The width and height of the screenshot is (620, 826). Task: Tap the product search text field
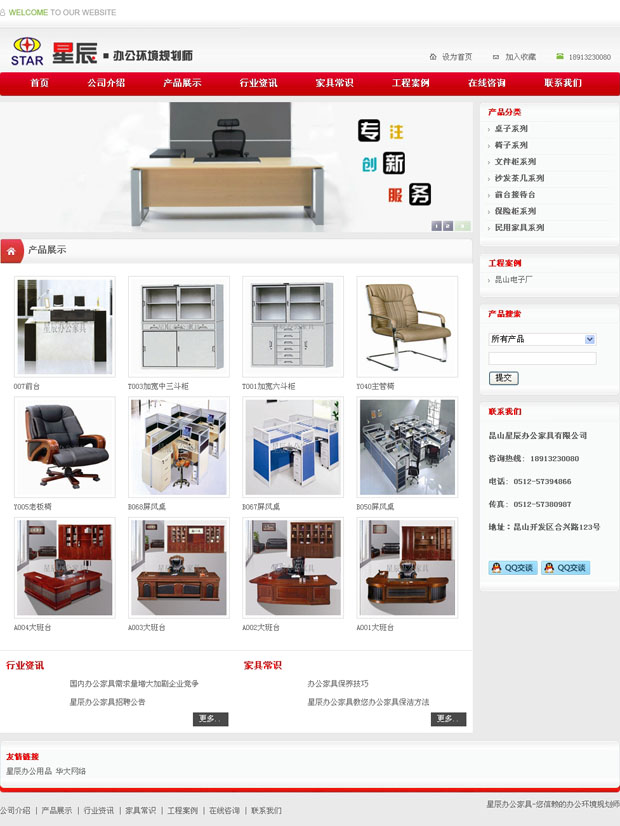(x=542, y=358)
